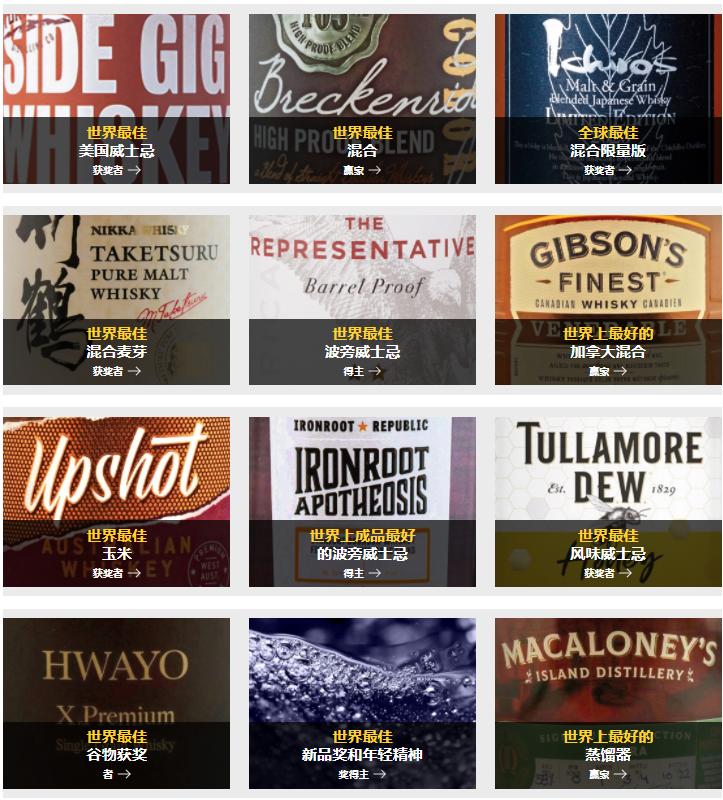723x800 pixels.
Task: Open The Representative 波旁威士忌 card
Action: tap(362, 300)
